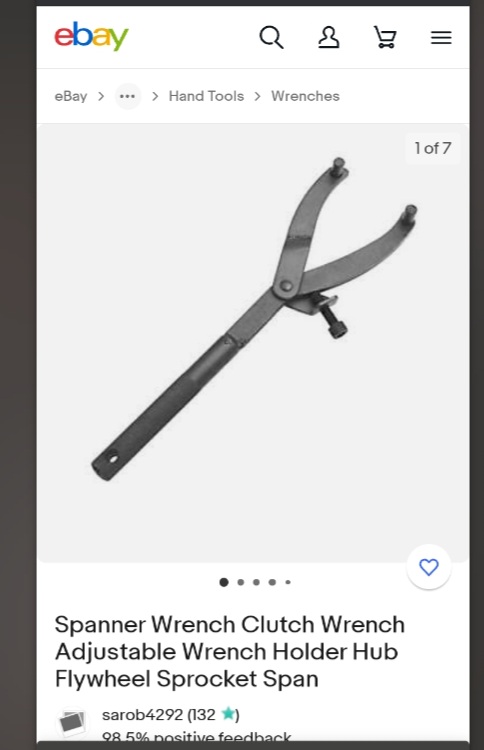Go to the eBay breadcrumb link

71,96
